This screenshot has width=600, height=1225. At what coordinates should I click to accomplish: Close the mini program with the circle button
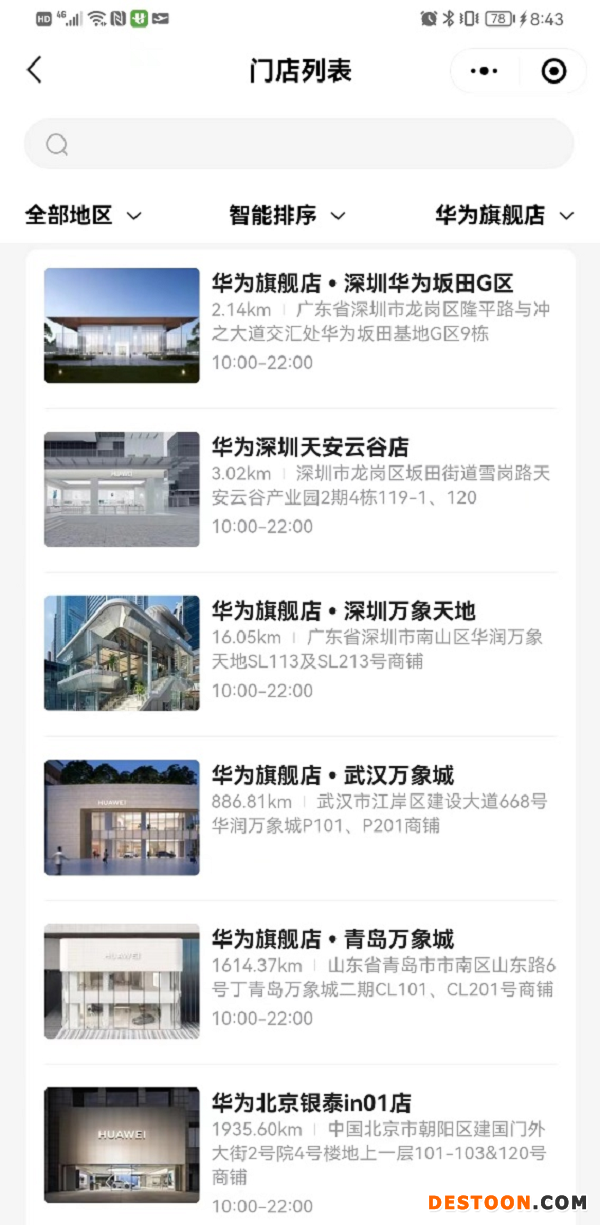coord(553,71)
